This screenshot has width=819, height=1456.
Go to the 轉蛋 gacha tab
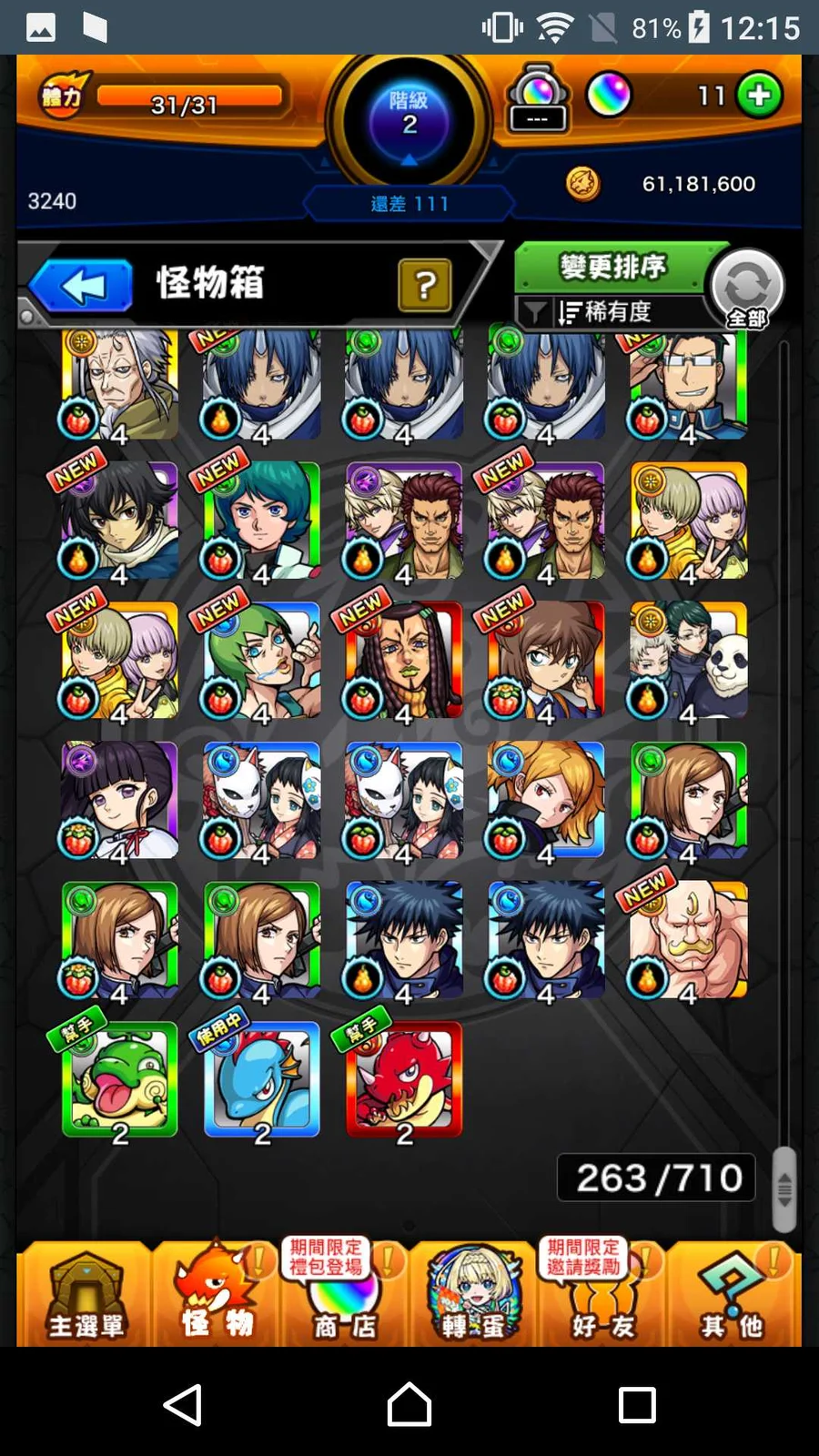click(x=473, y=1294)
